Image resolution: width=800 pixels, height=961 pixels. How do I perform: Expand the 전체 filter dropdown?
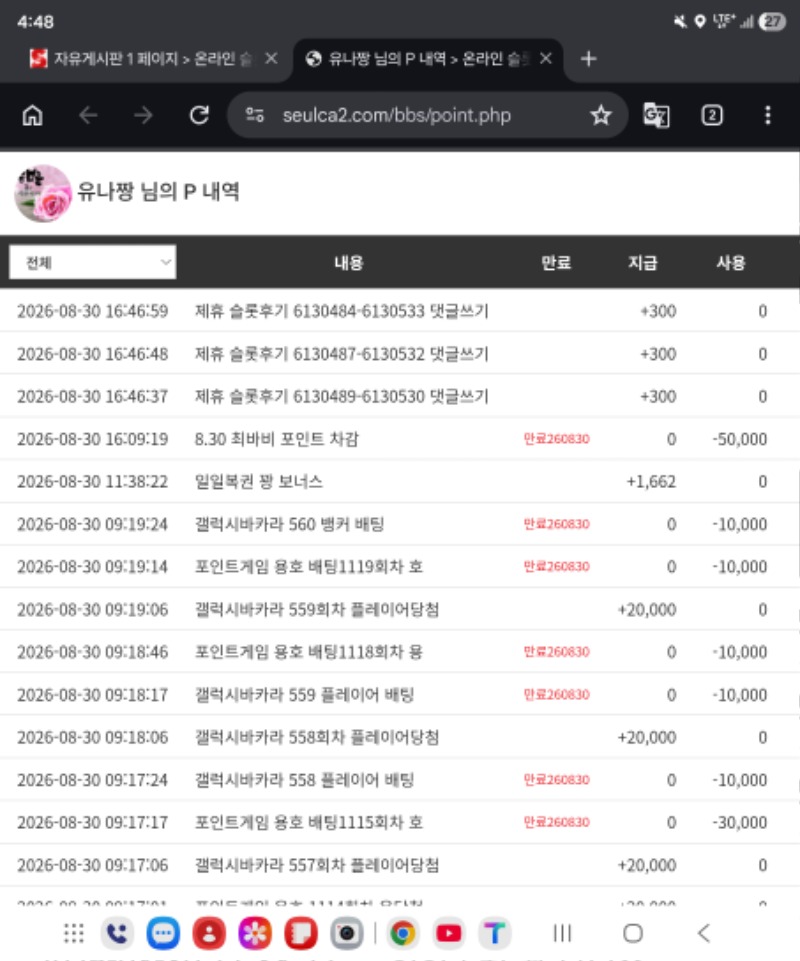coord(93,263)
